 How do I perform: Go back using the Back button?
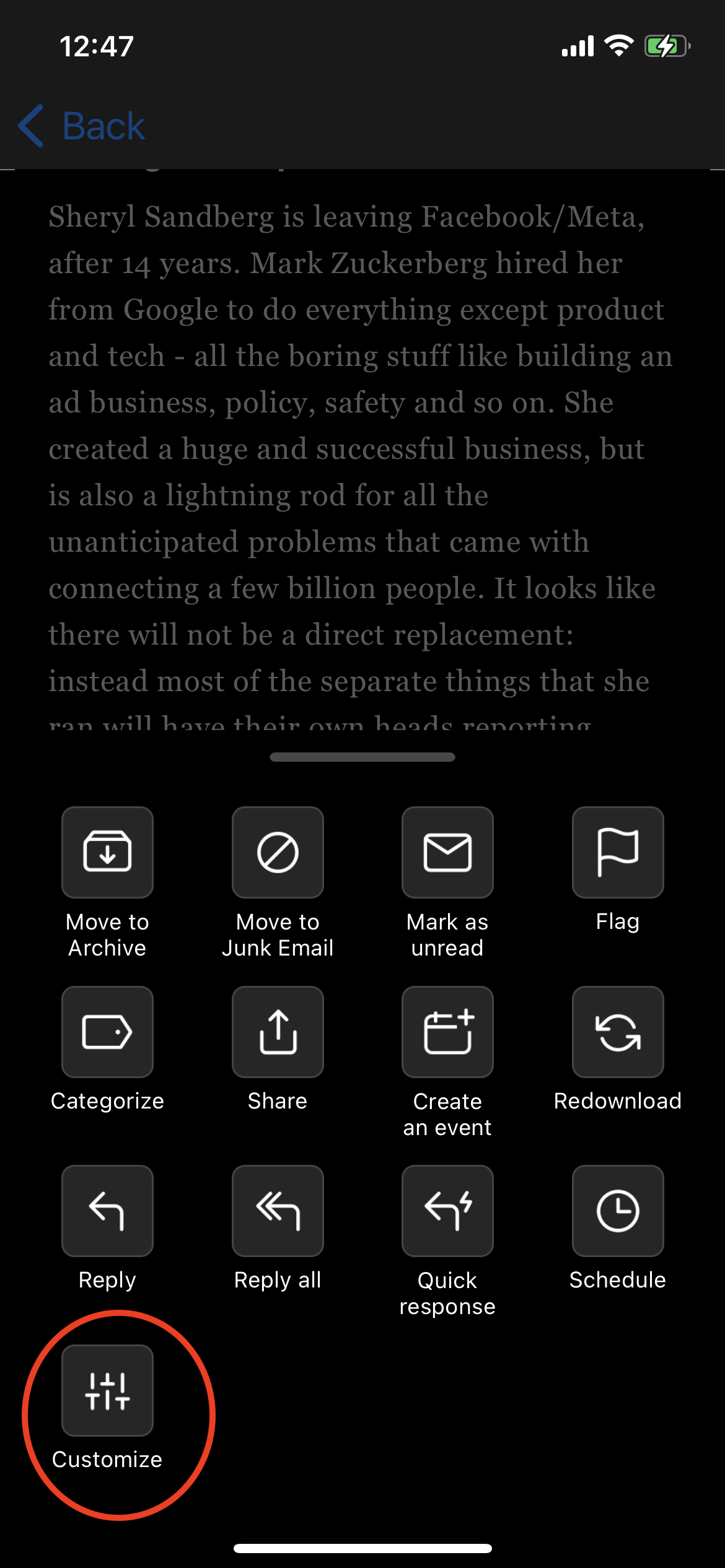82,126
